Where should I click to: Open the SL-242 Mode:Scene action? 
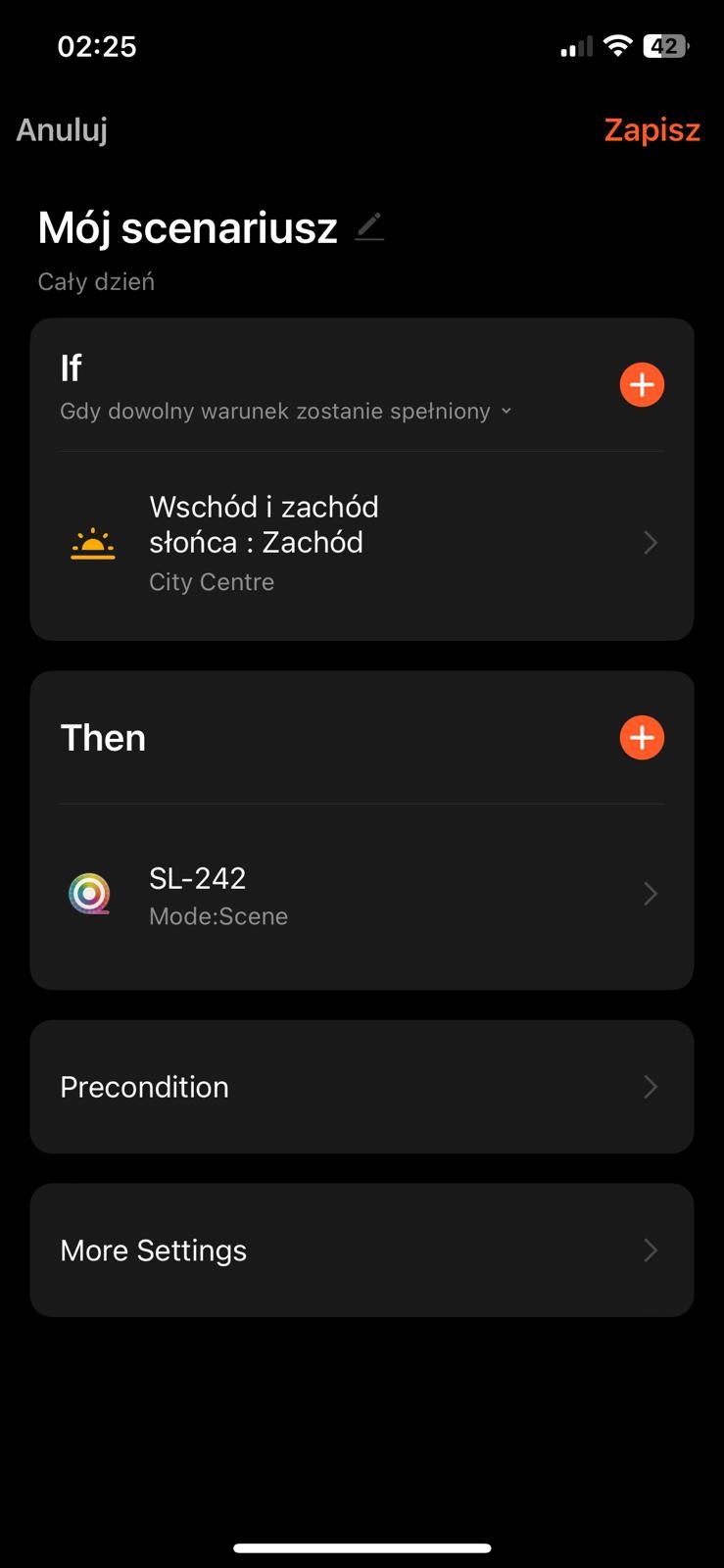click(362, 895)
